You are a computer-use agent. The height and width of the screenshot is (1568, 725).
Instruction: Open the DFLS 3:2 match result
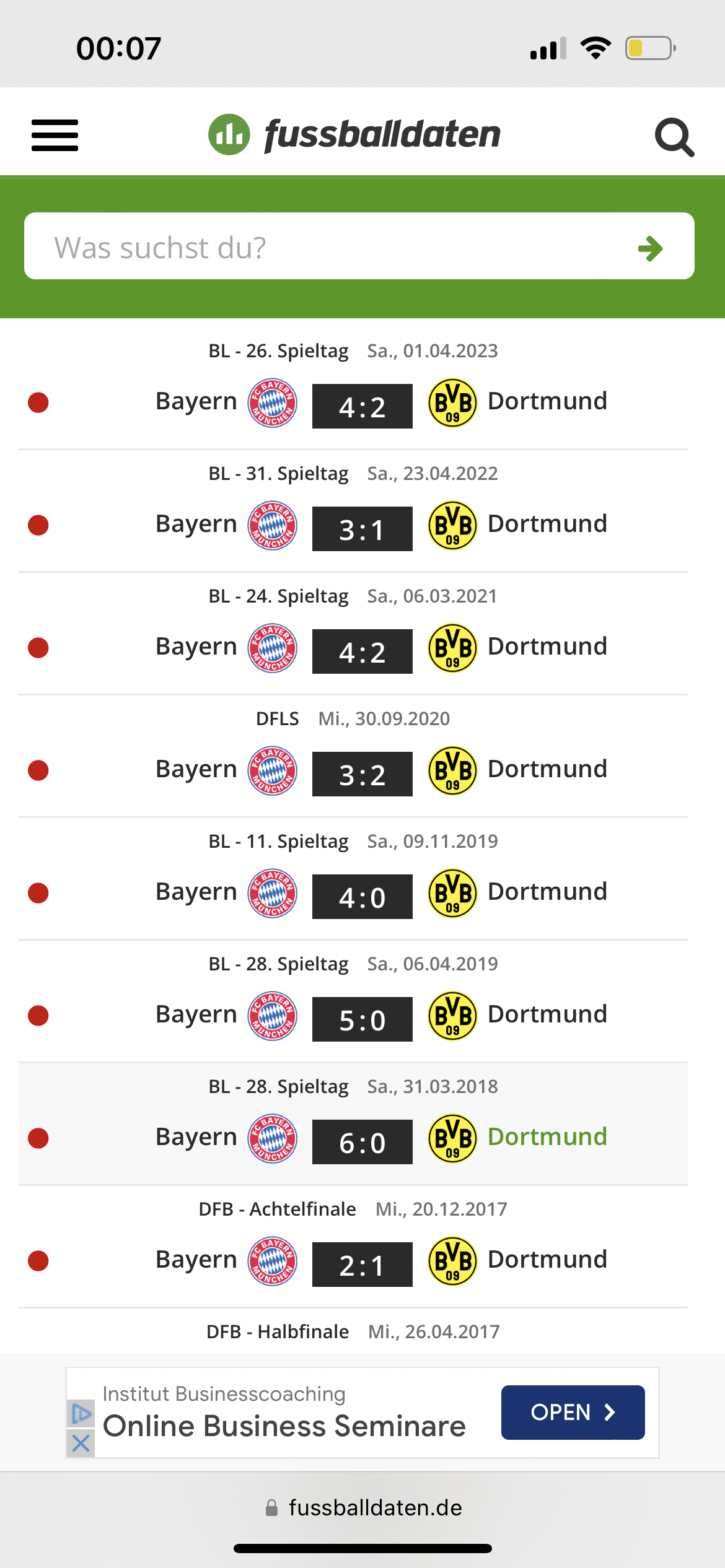point(362,774)
